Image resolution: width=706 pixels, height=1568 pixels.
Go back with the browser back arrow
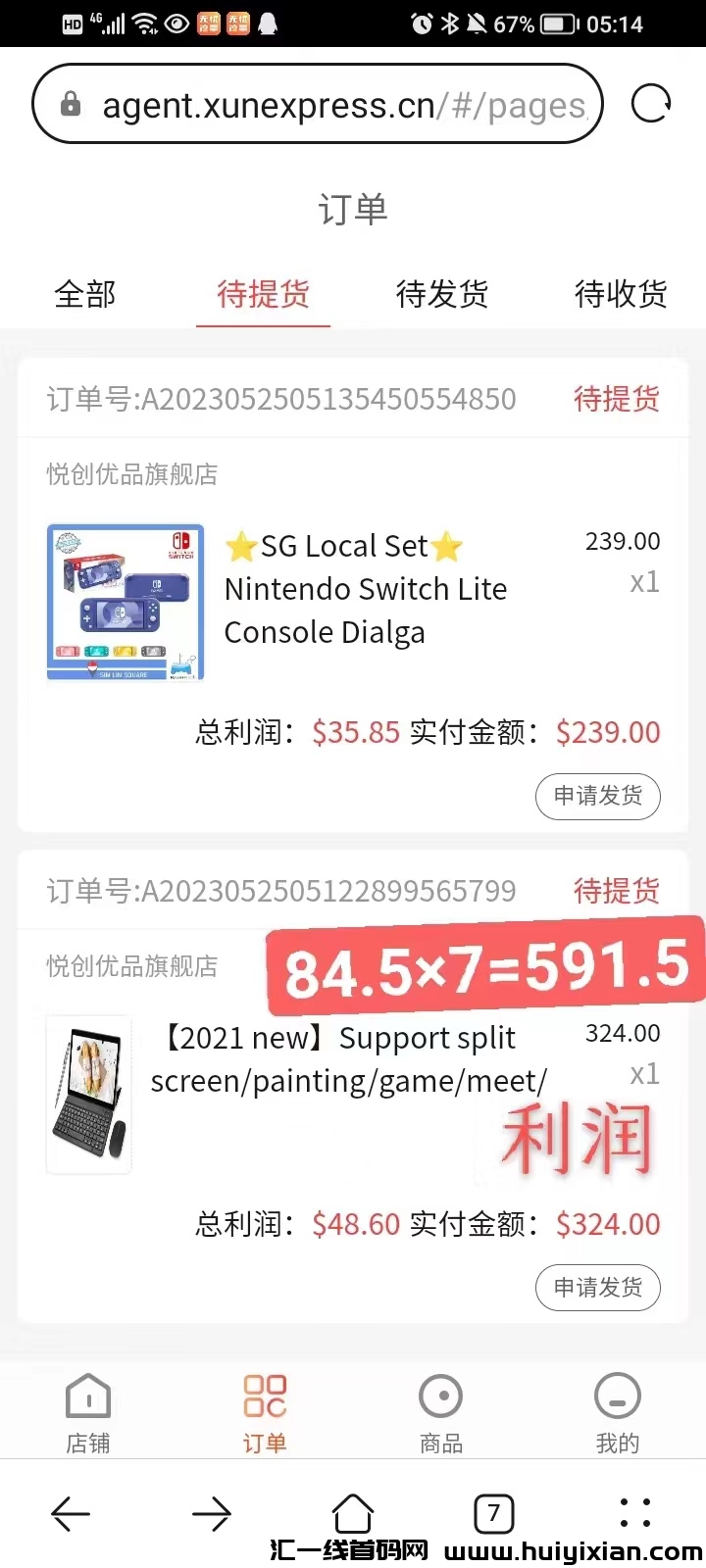[x=71, y=1514]
